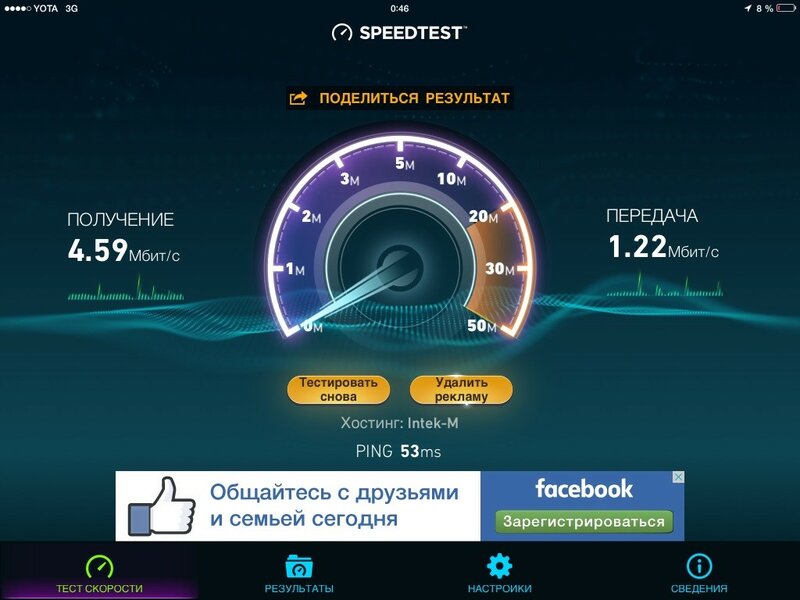Tap Тестировать снова to rerun test
The width and height of the screenshot is (800, 600).
pos(339,390)
